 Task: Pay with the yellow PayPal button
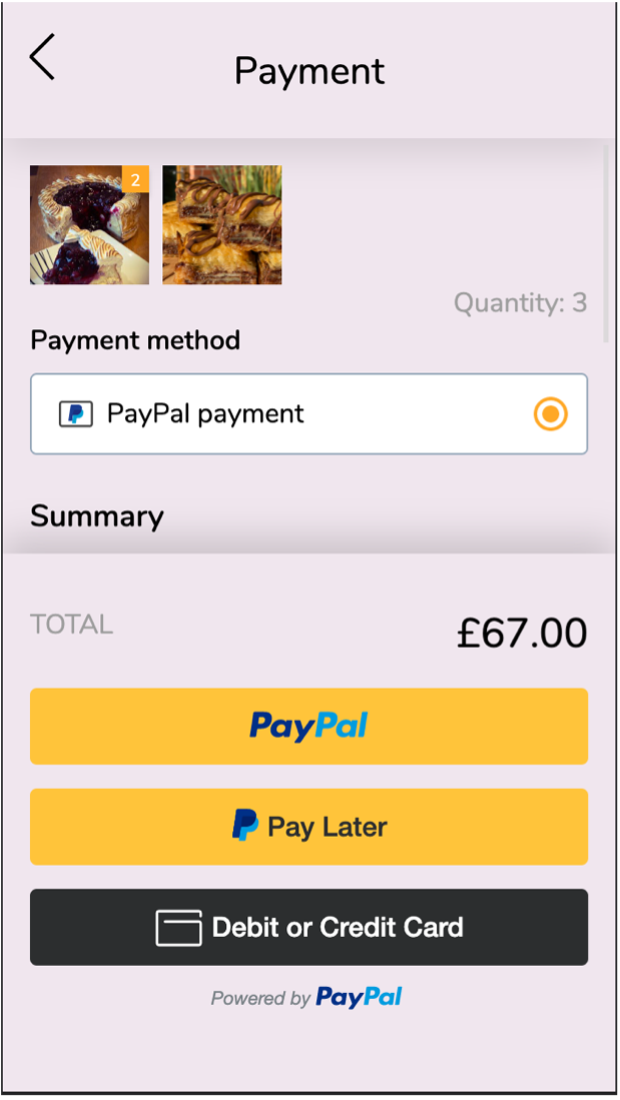tap(309, 726)
